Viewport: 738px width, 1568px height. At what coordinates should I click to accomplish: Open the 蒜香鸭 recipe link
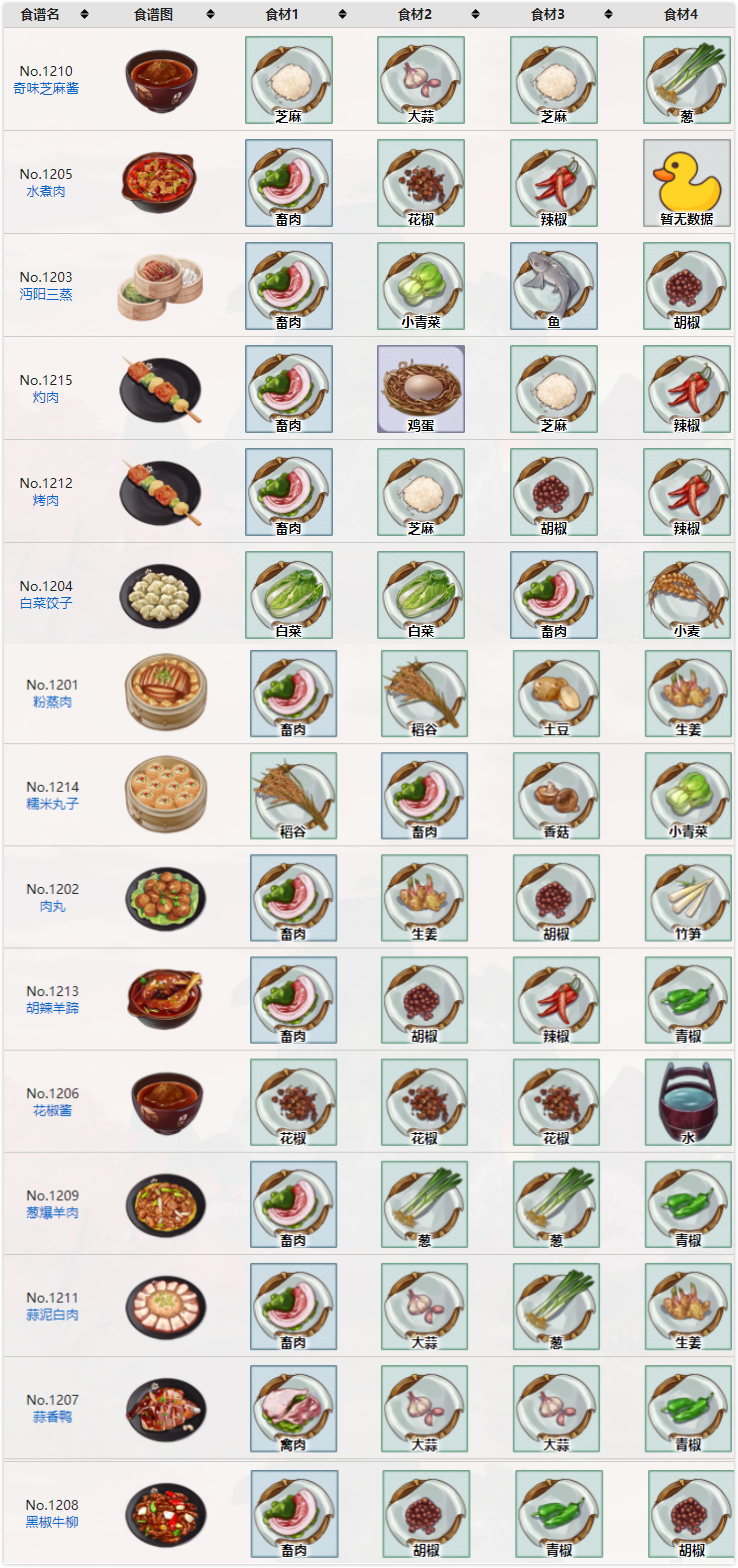click(52, 1416)
